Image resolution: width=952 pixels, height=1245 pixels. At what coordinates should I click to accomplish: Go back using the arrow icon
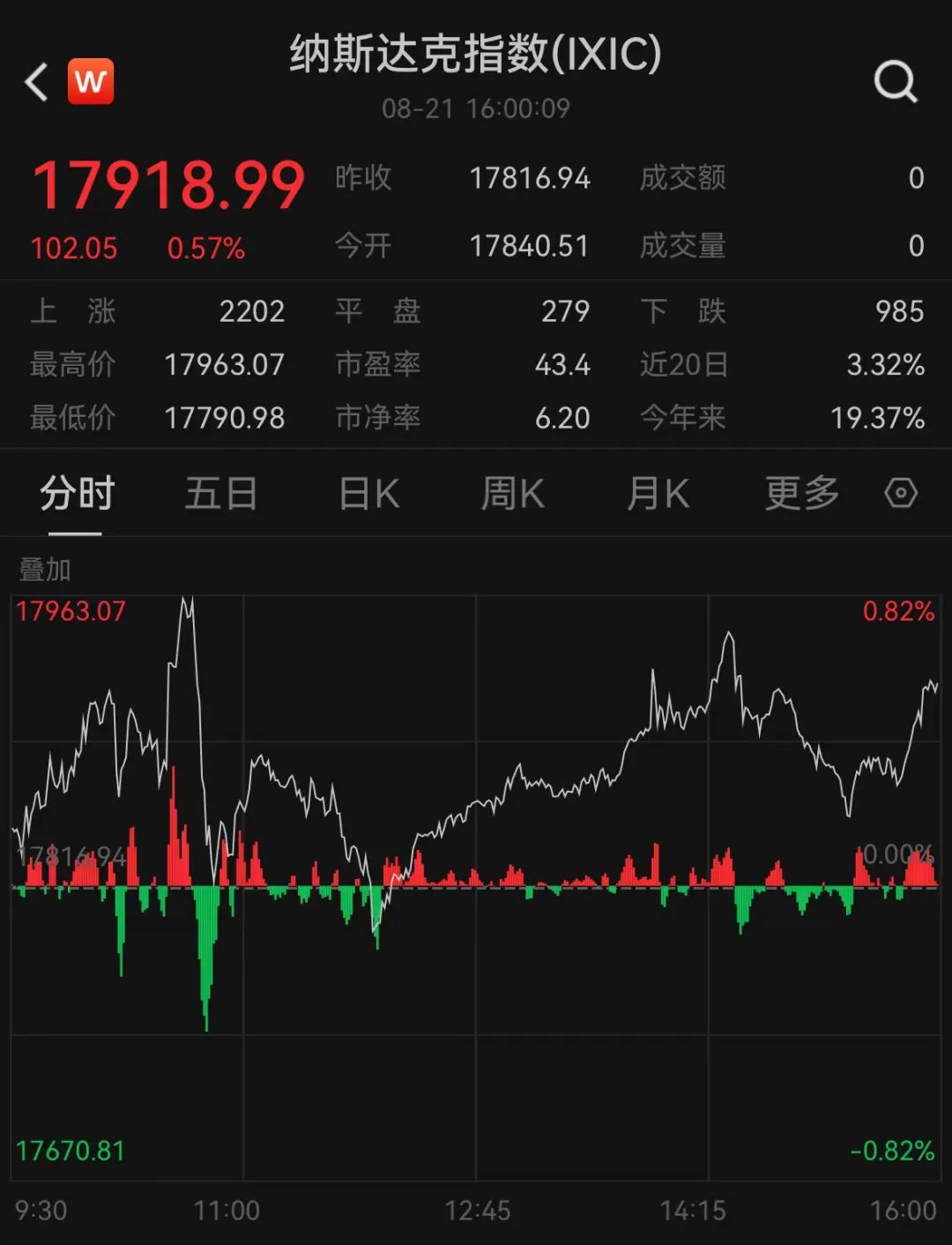pyautogui.click(x=36, y=82)
